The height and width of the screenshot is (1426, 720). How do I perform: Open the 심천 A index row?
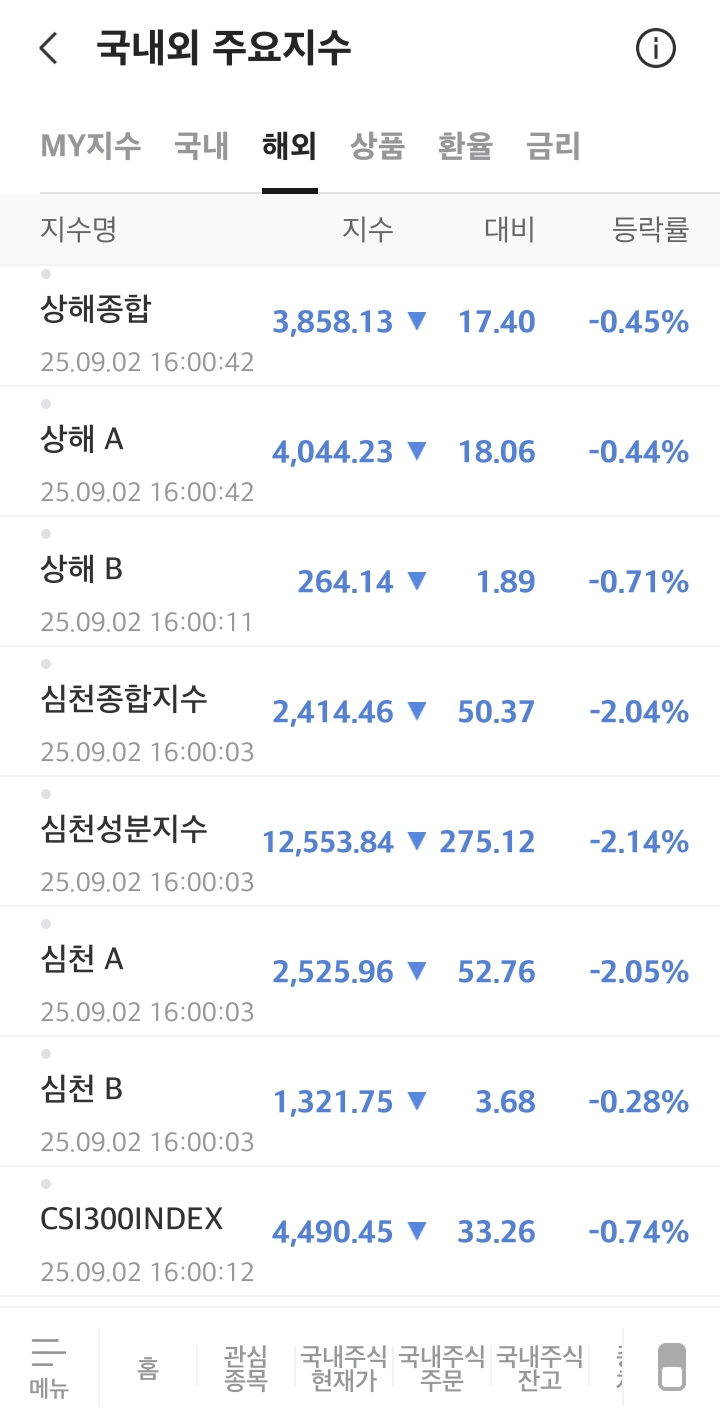[360, 972]
